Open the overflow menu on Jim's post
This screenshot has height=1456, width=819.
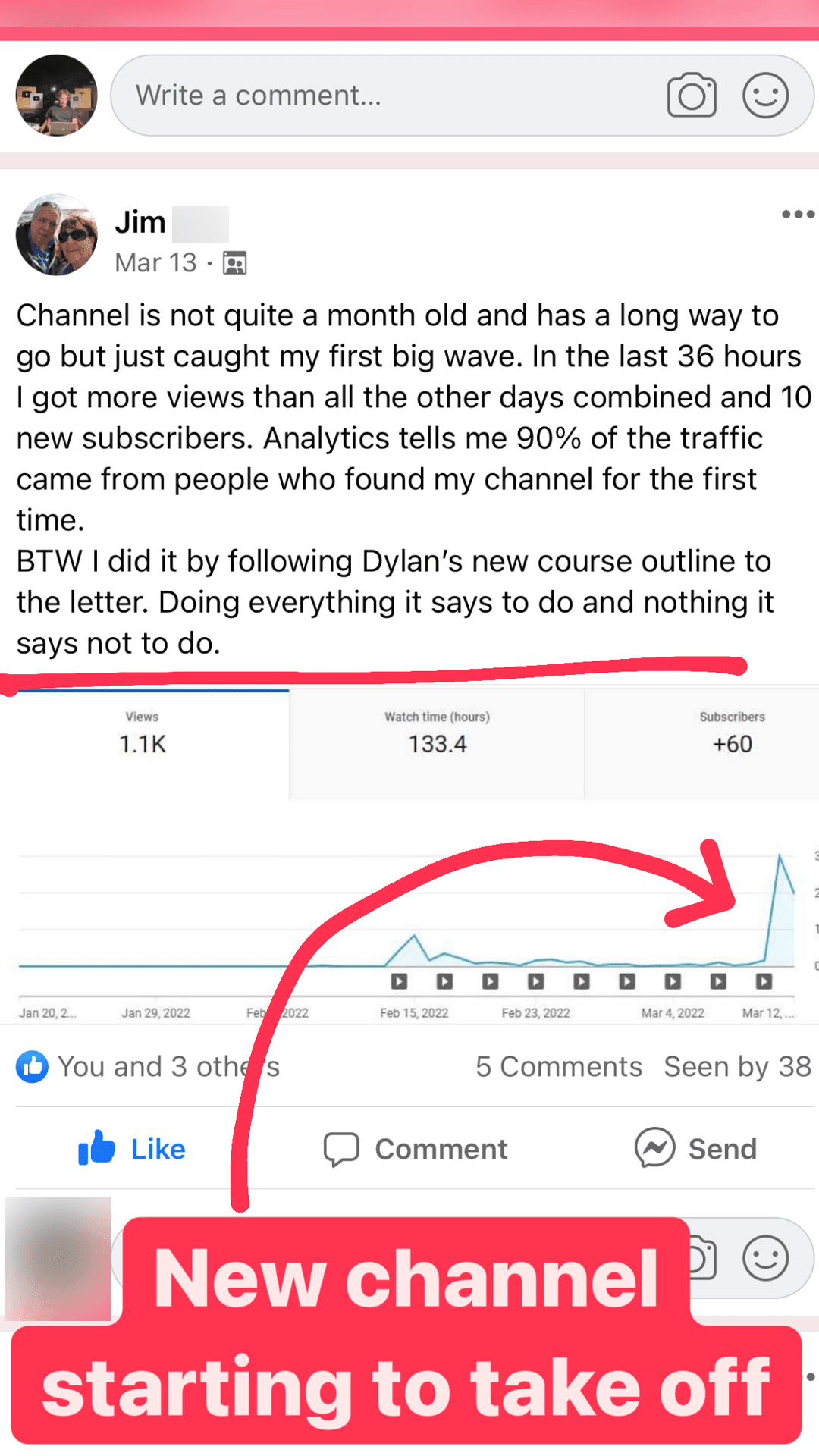[x=798, y=215]
